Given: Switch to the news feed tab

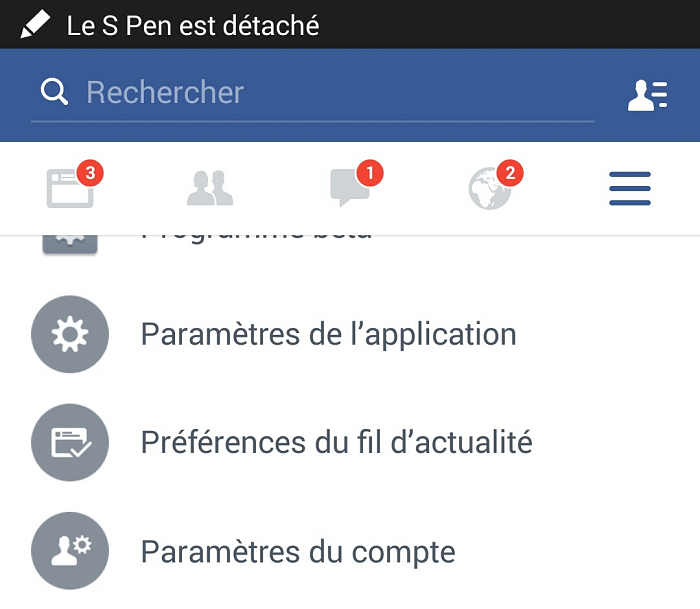Looking at the screenshot, I should pyautogui.click(x=70, y=188).
